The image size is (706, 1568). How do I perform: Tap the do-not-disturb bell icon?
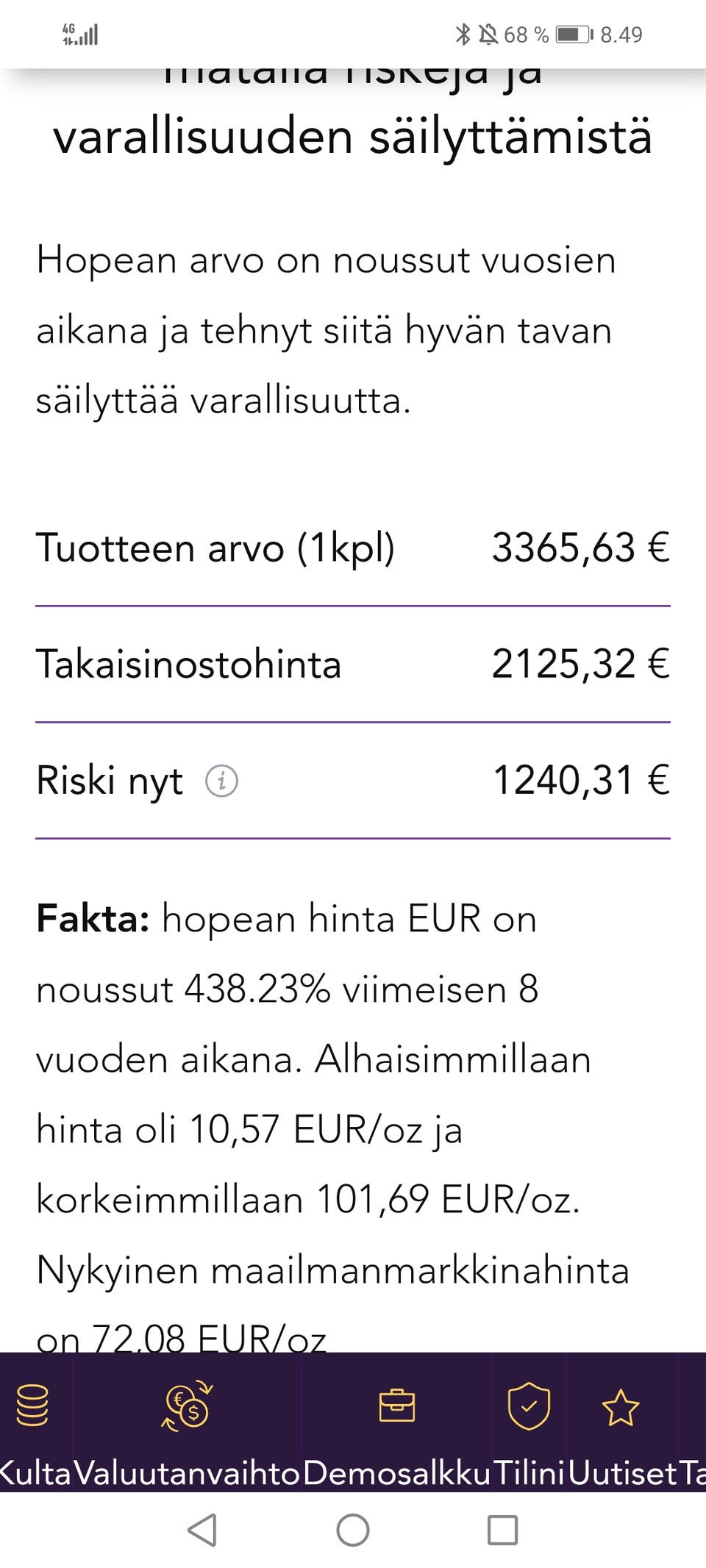488,34
